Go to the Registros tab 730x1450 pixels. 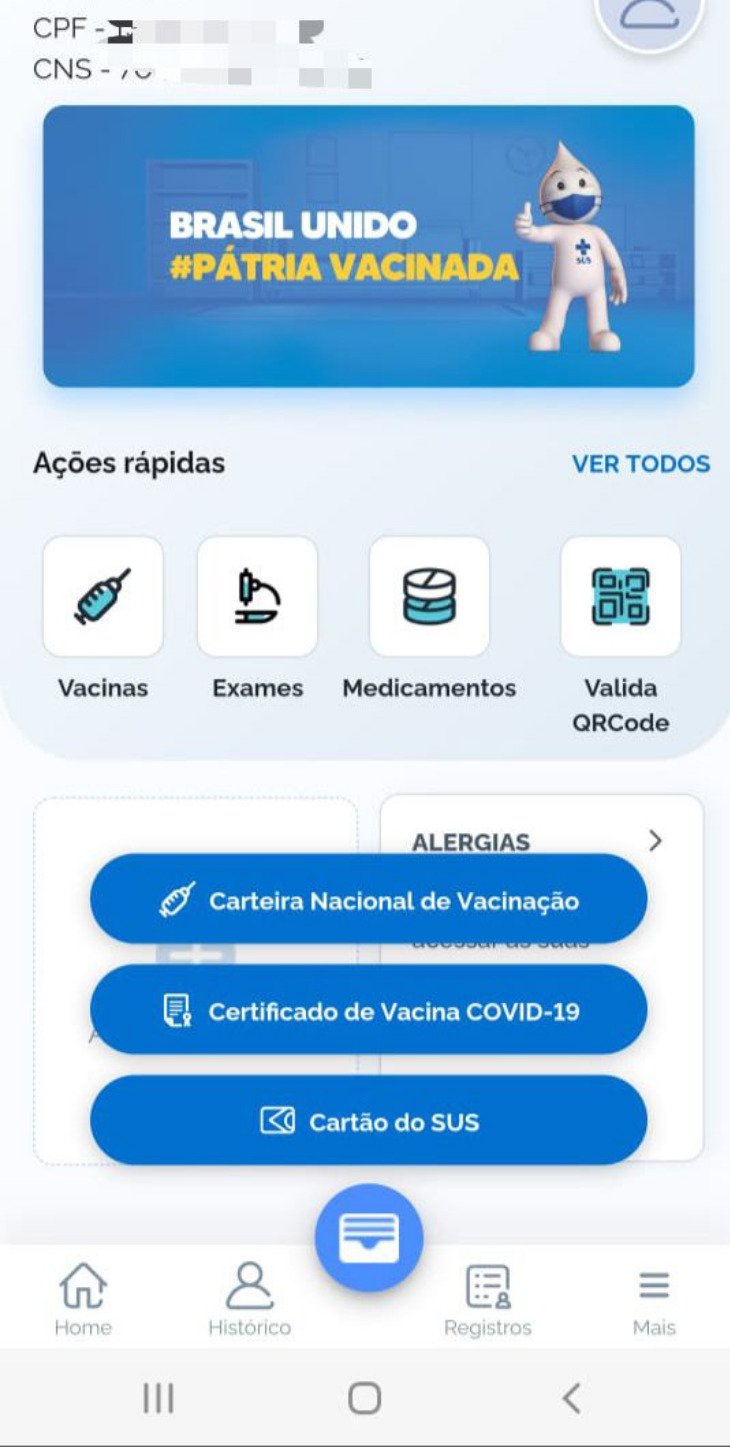(488, 1298)
